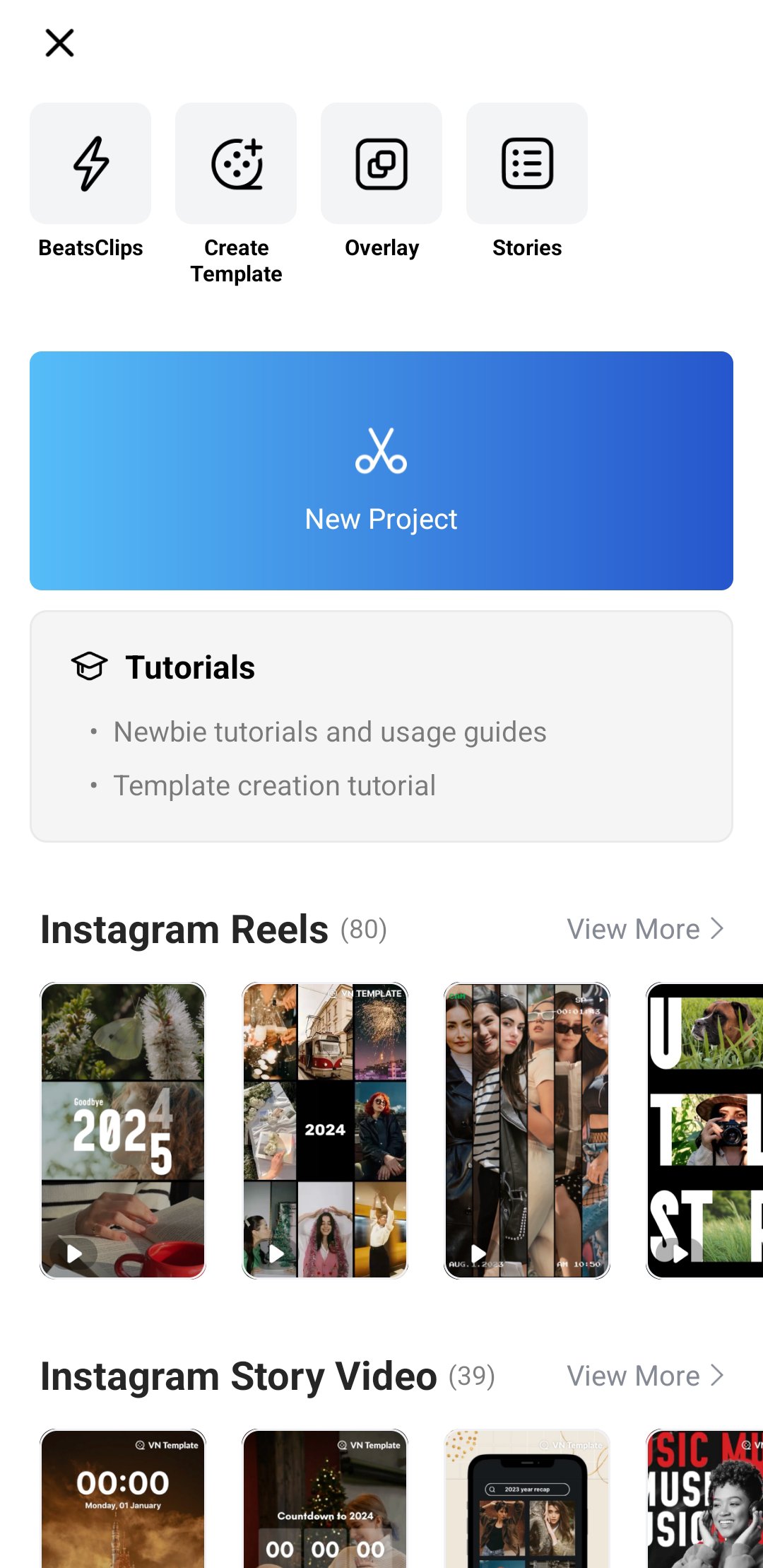Open Newbie tutorials and usage guides

coord(329,731)
